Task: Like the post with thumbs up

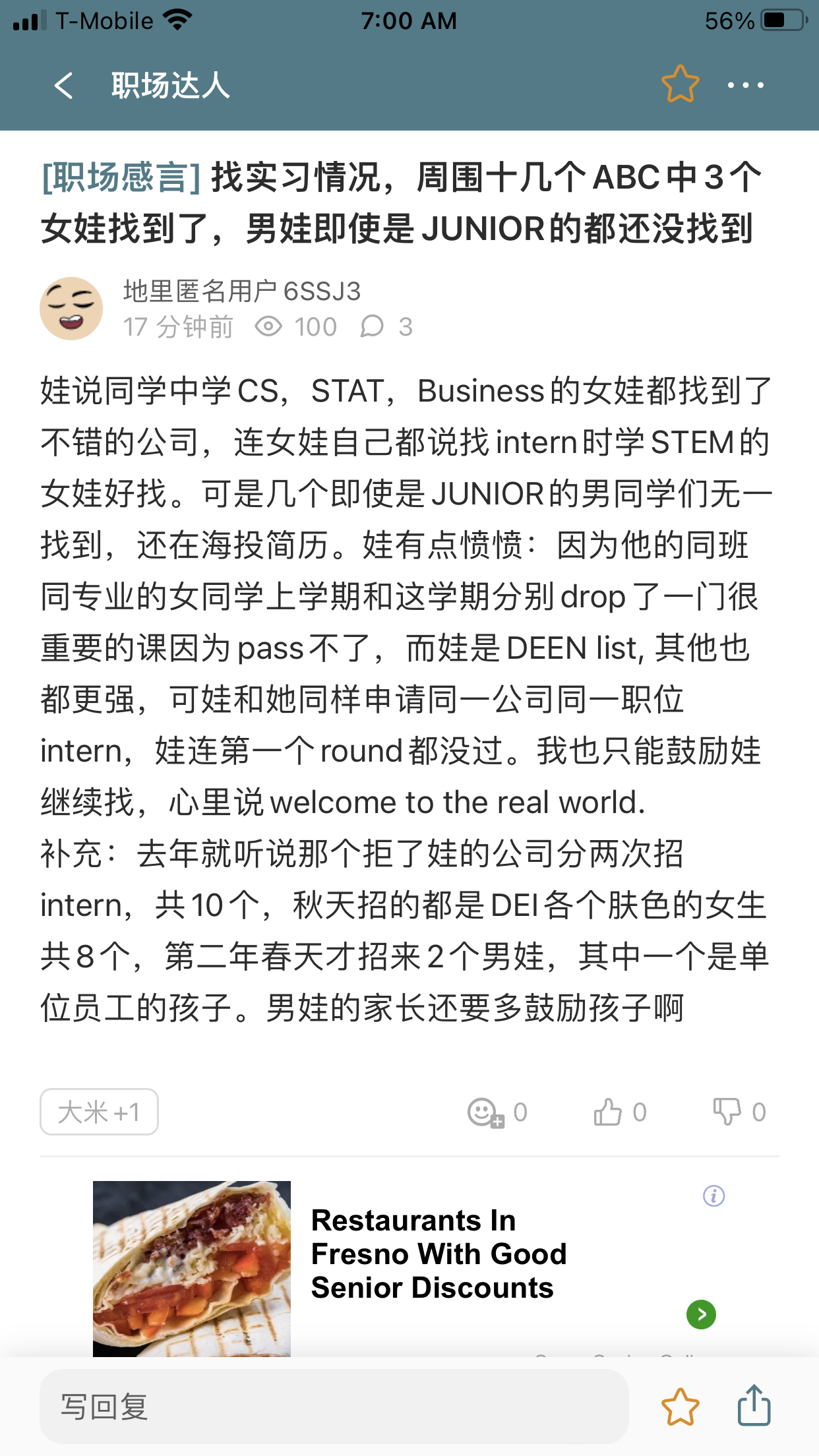Action: point(608,1112)
